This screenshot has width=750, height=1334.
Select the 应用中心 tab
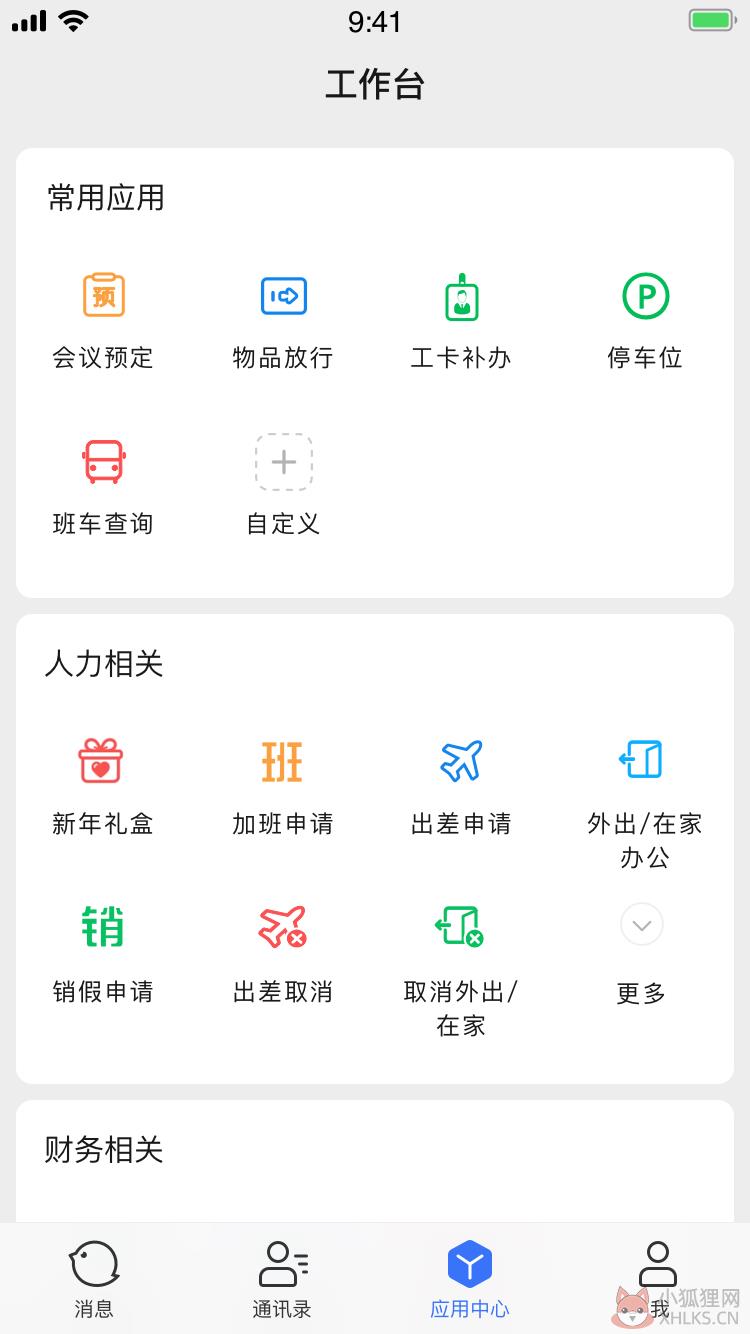click(x=470, y=1279)
